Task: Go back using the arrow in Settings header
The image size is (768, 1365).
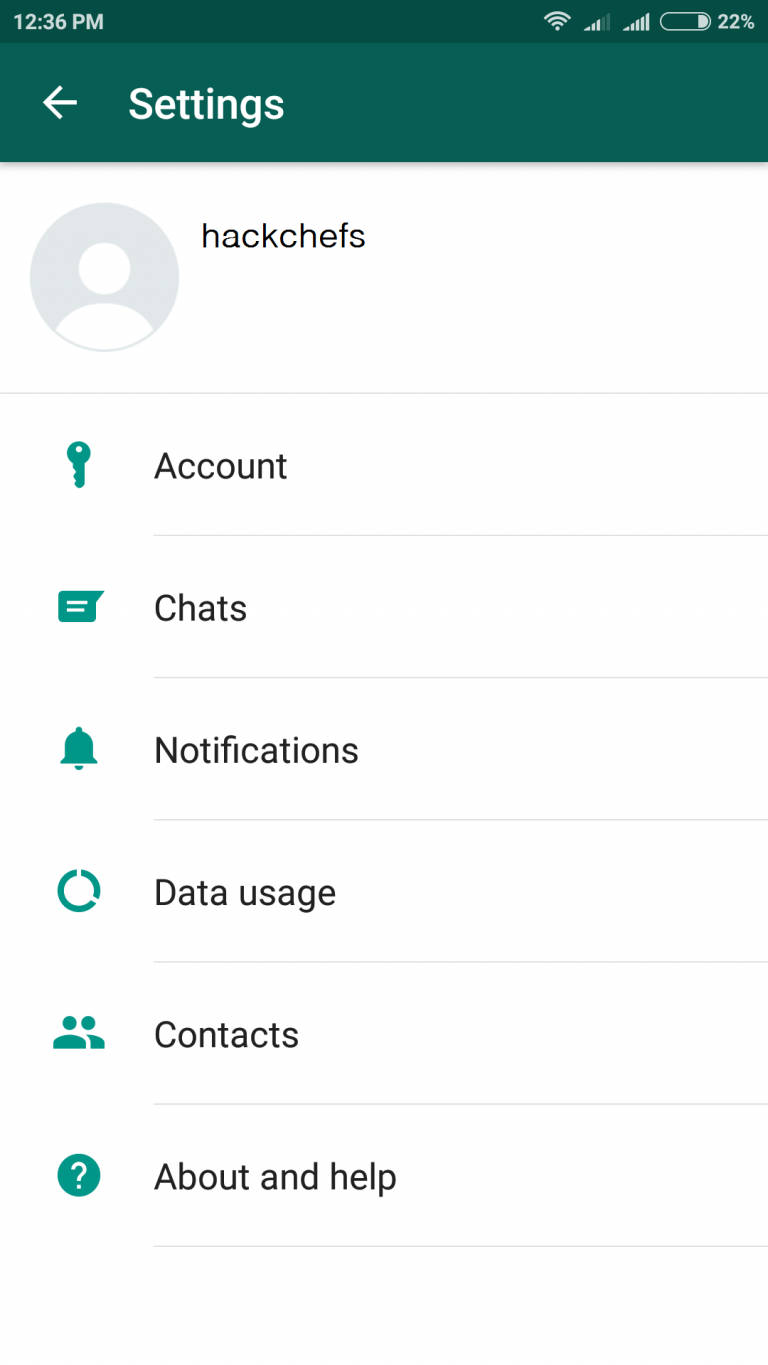Action: (60, 103)
